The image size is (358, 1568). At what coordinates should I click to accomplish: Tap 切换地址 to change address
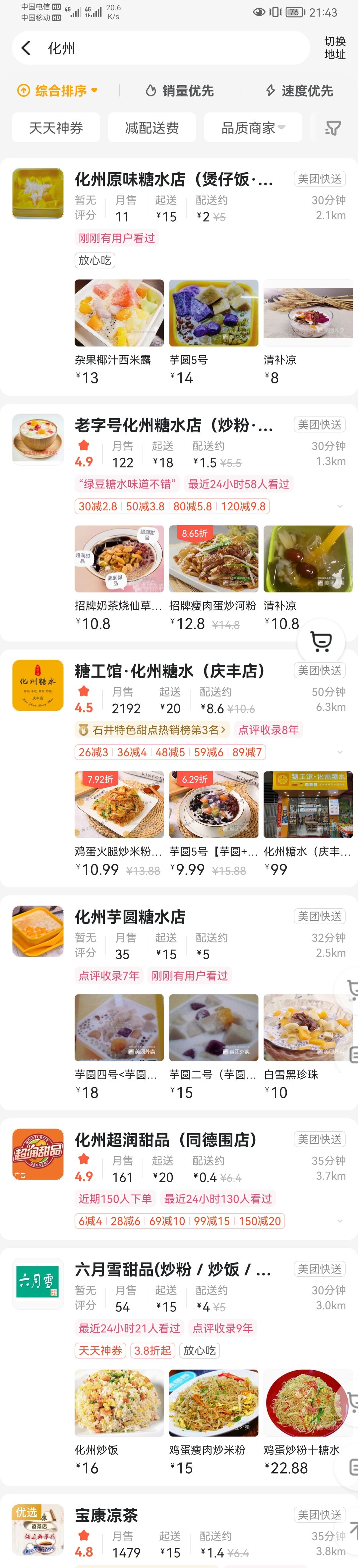(x=334, y=48)
